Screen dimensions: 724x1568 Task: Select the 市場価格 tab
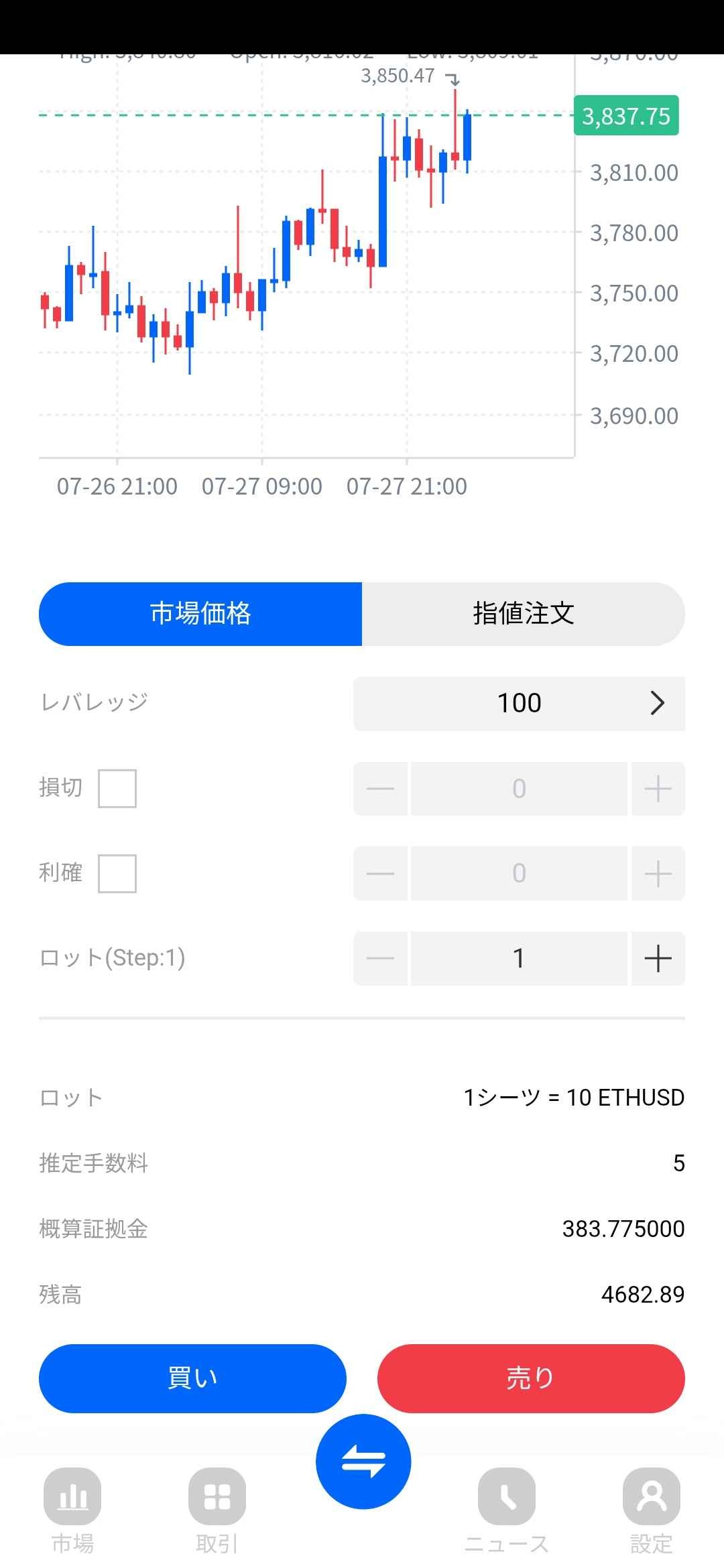[200, 614]
